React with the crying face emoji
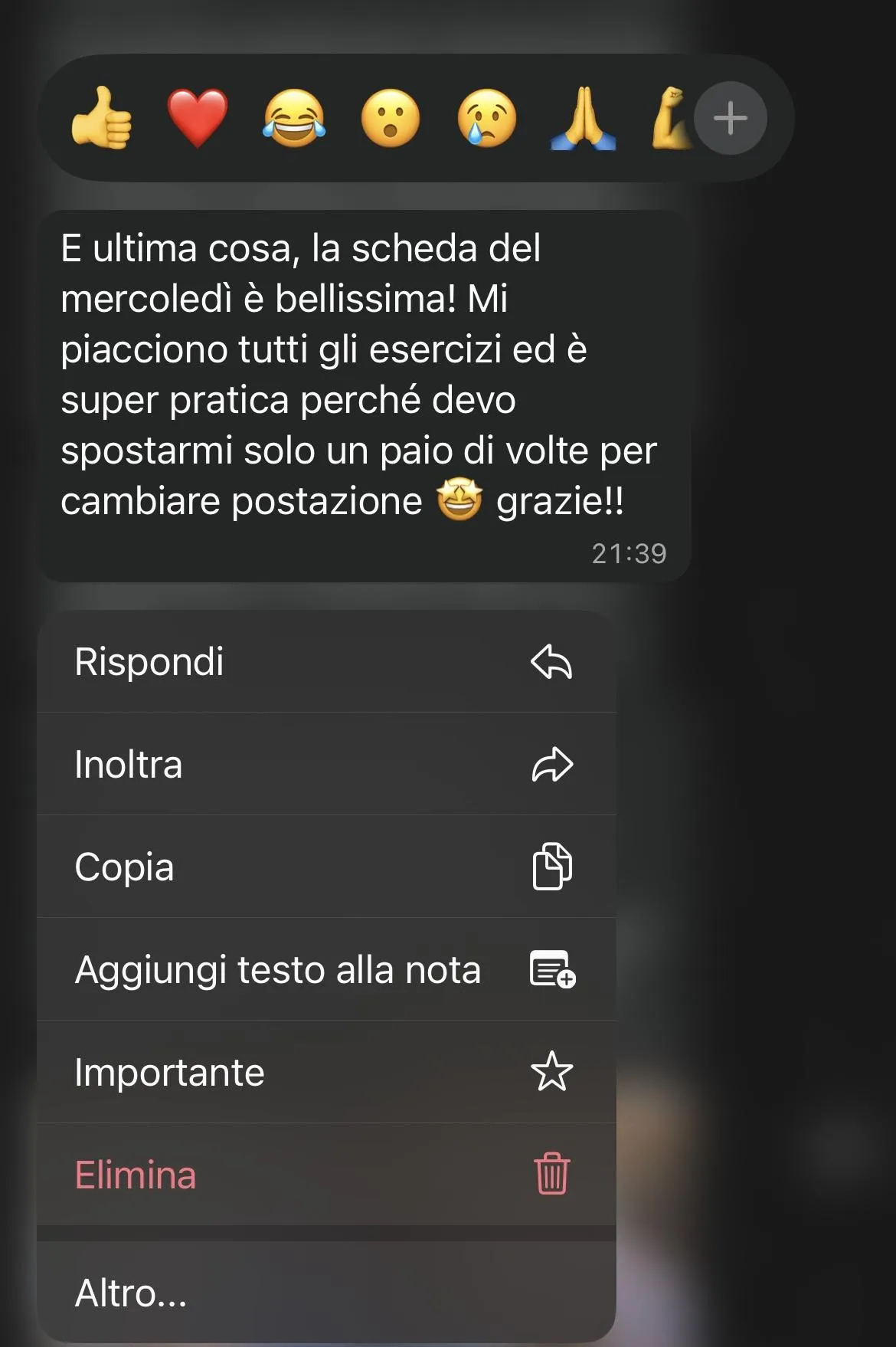 coord(487,118)
